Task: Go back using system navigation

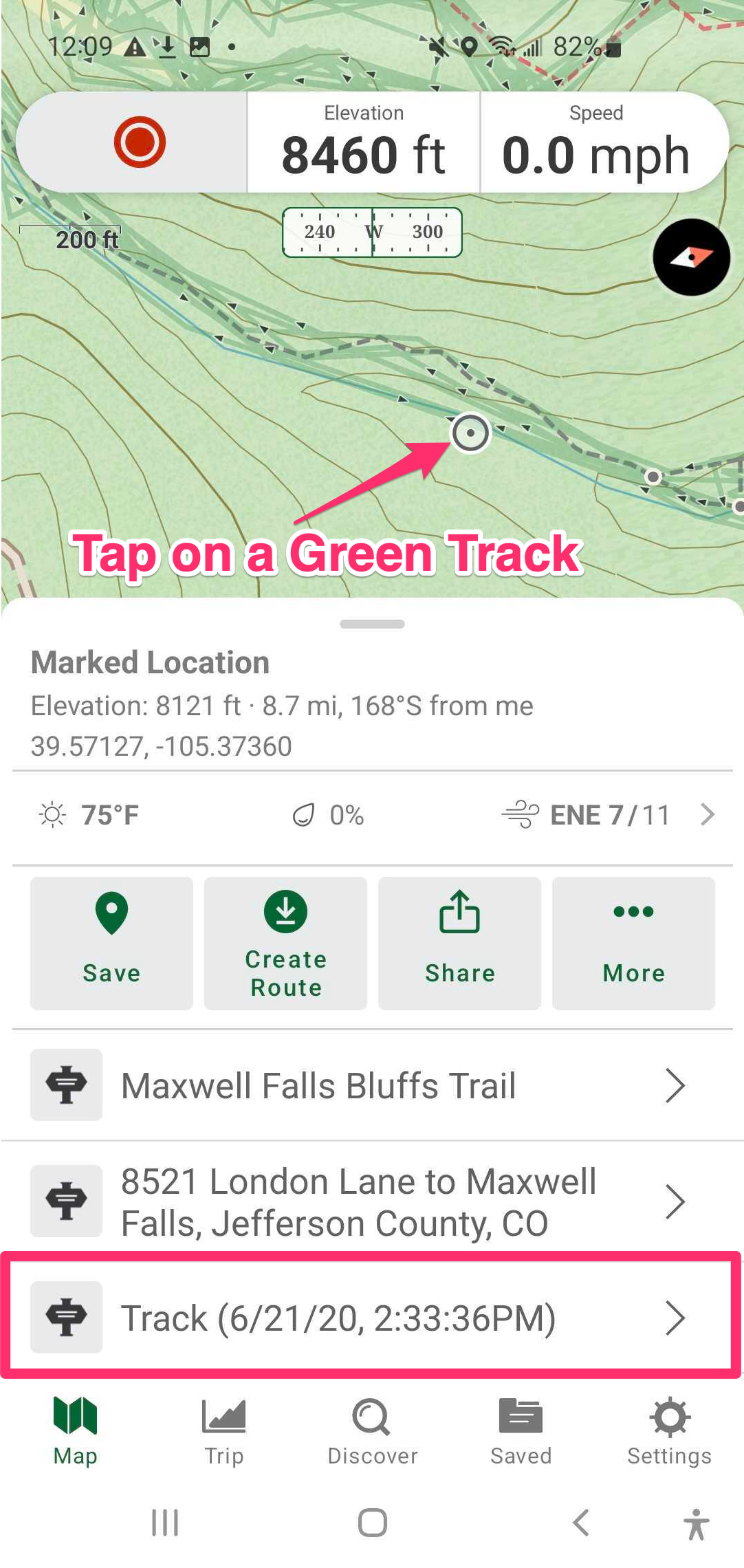Action: click(x=581, y=1523)
